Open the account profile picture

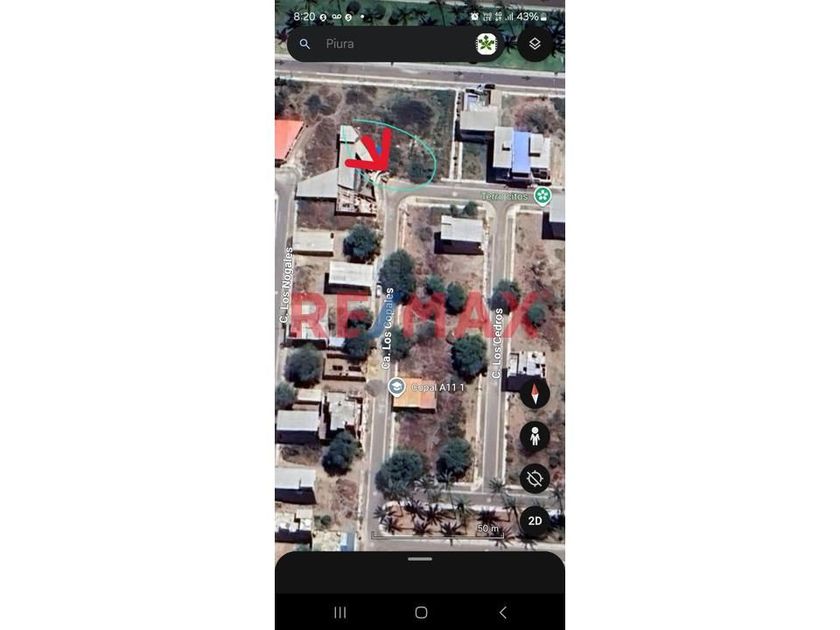486,44
